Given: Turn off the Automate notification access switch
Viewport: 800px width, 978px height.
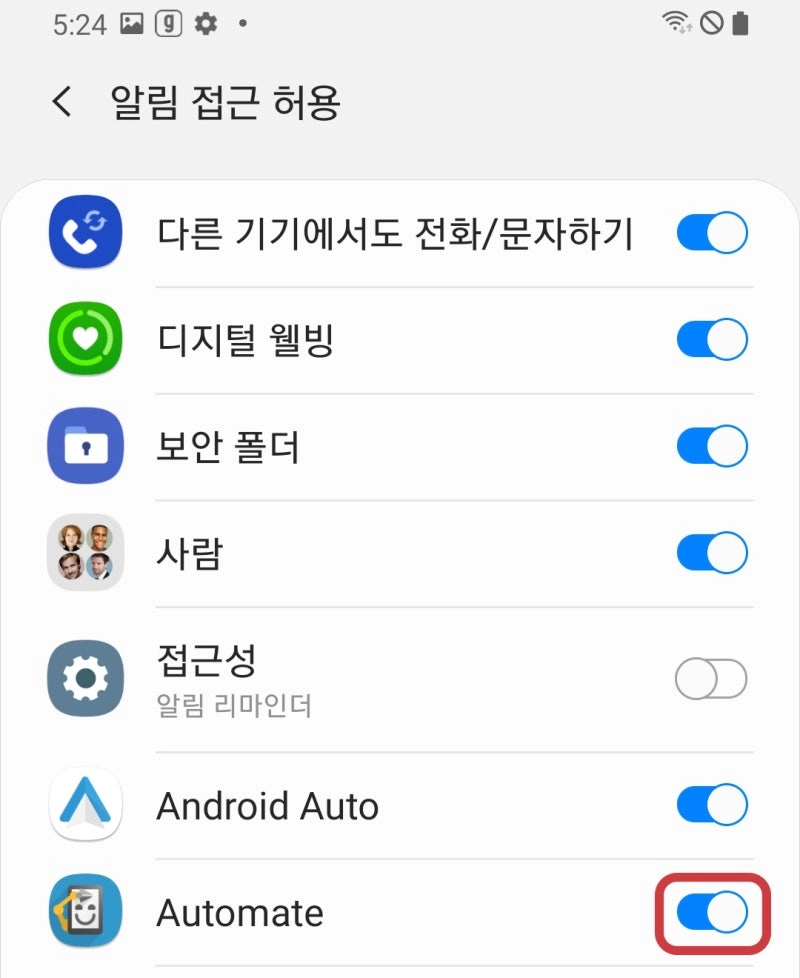Looking at the screenshot, I should [712, 912].
